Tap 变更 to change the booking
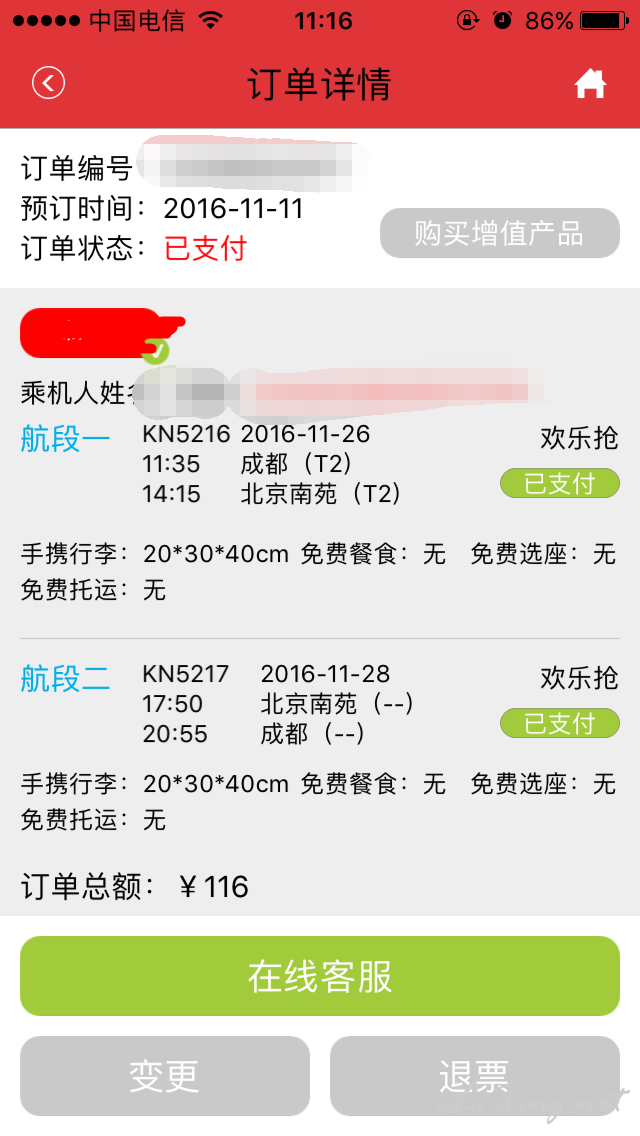Viewport: 640px width, 1136px height. click(x=165, y=1076)
